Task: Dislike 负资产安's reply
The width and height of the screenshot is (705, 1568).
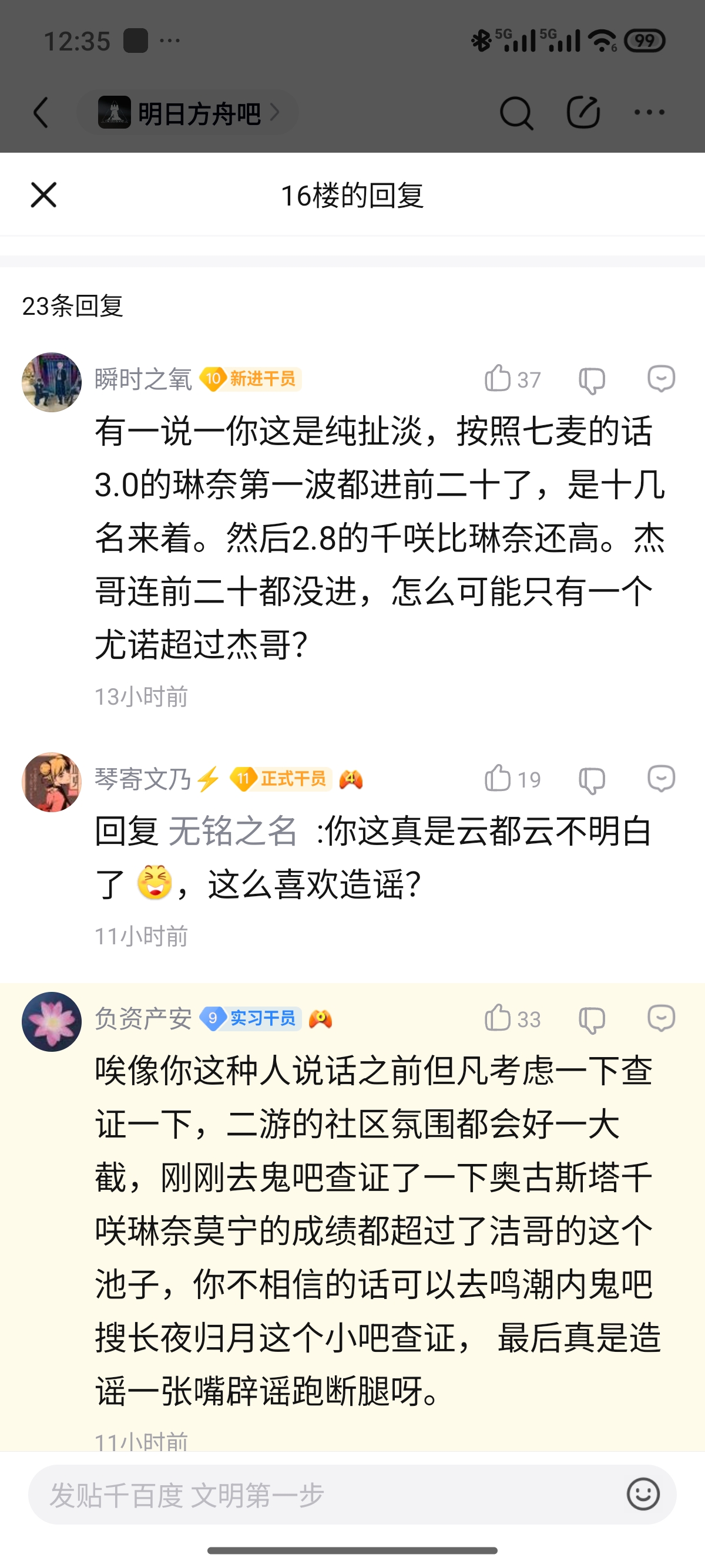Action: point(591,1019)
